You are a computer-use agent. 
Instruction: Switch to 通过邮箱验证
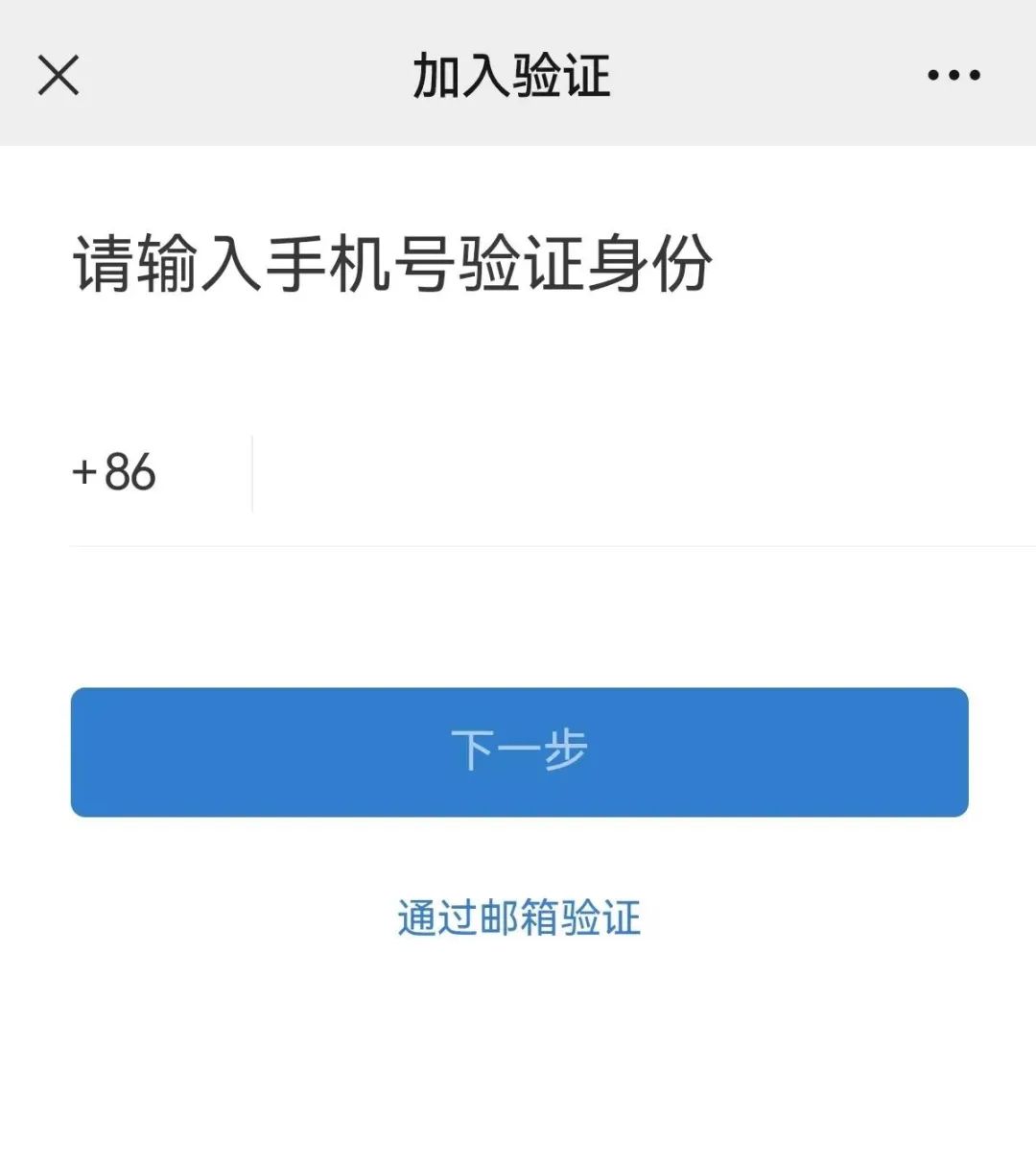519,918
